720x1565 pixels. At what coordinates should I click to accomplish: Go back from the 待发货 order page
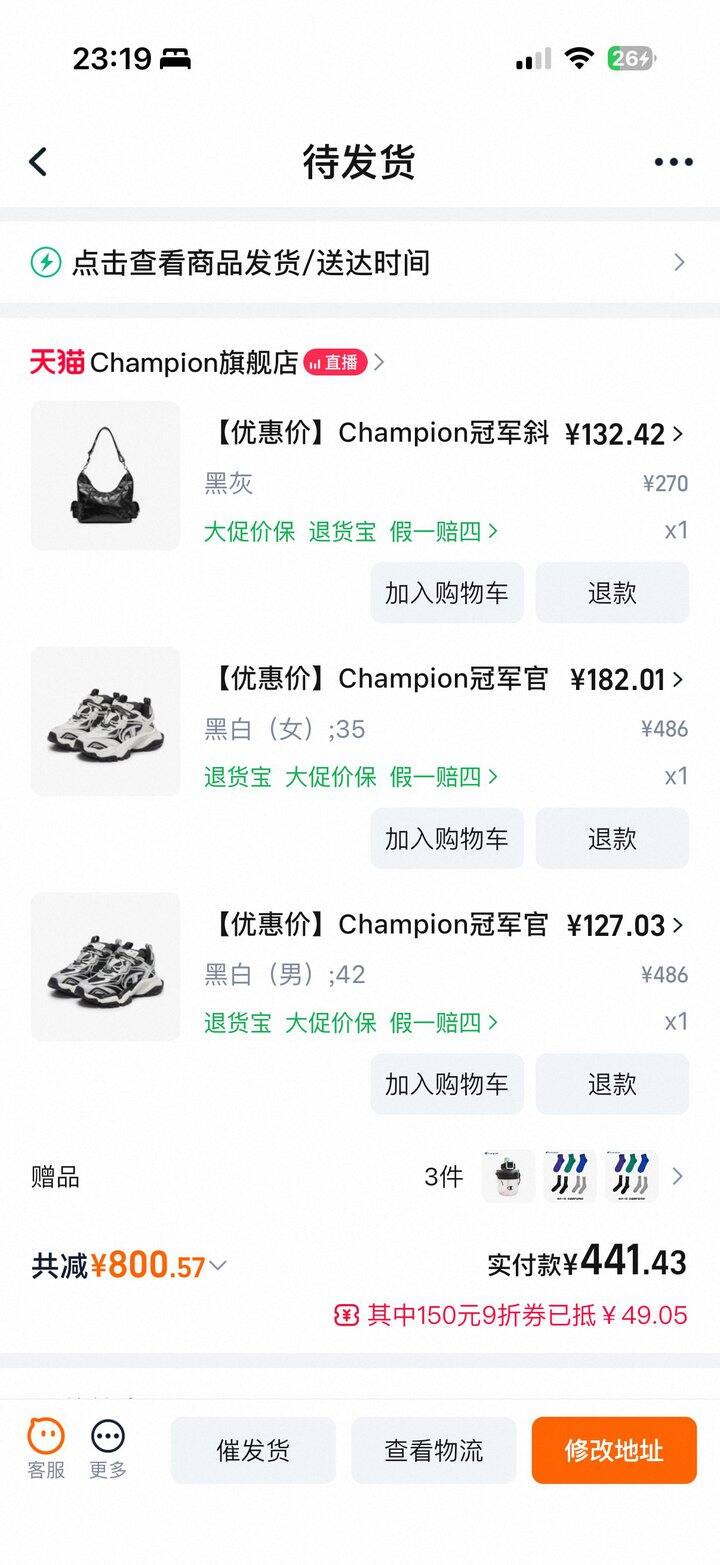(38, 162)
